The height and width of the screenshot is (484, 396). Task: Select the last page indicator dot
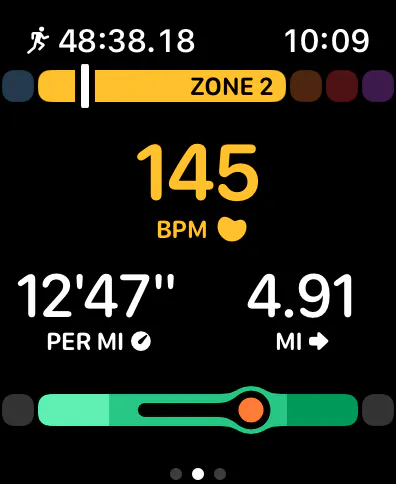(x=220, y=474)
